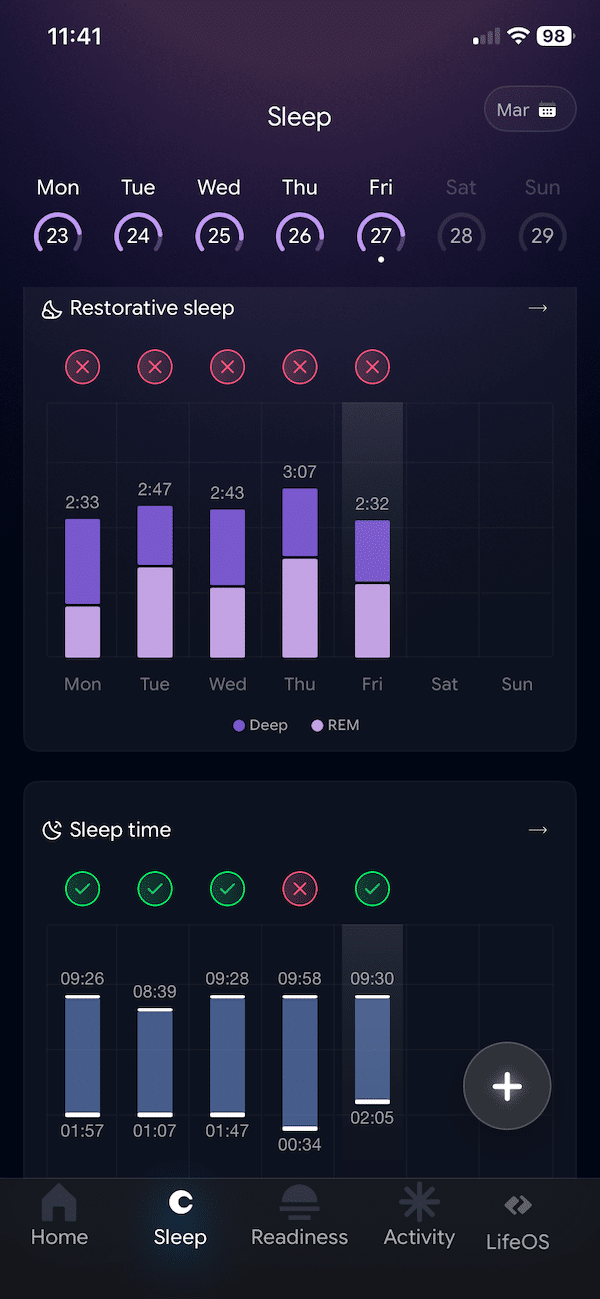Open the Mar calendar picker
Viewport: 600px width, 1299px height.
coord(529,110)
